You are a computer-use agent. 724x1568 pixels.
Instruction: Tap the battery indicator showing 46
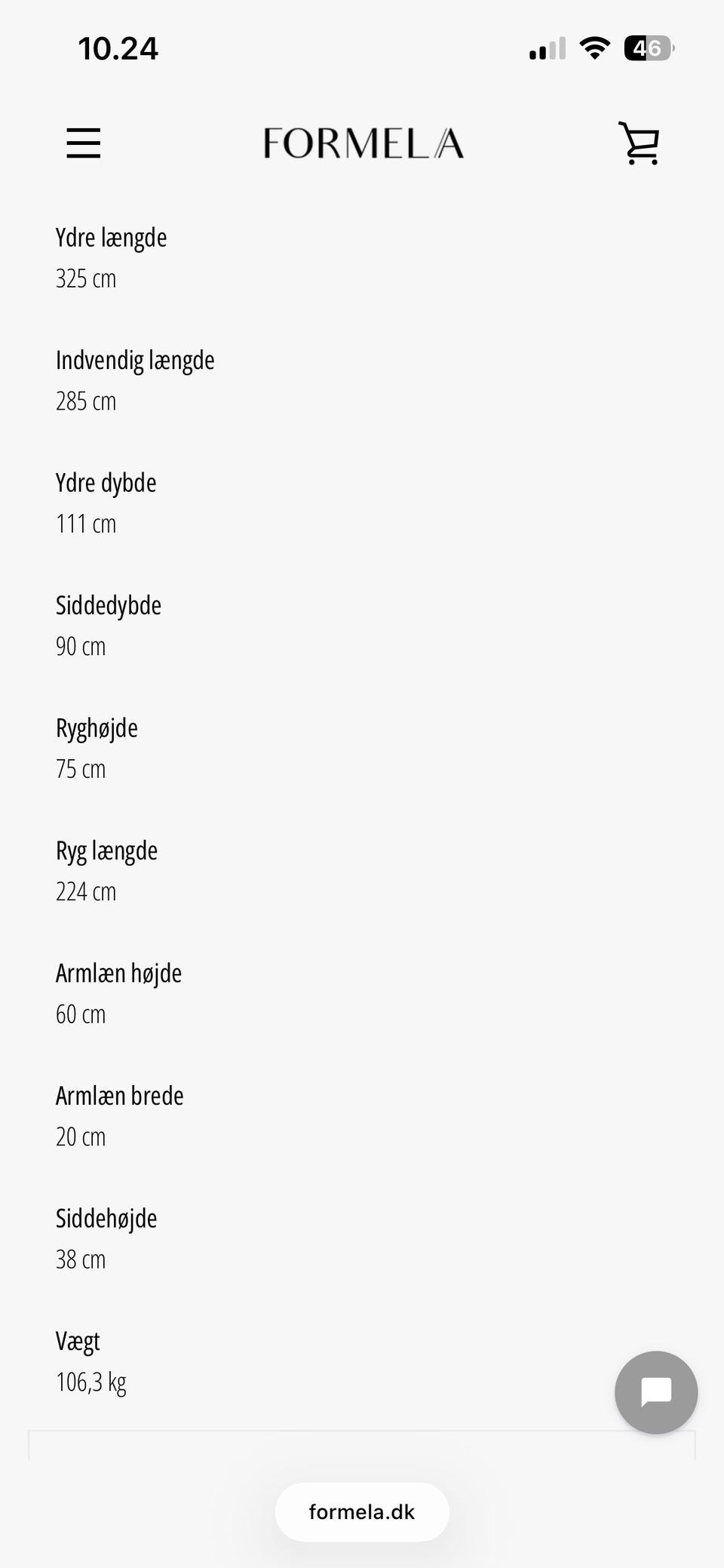click(x=647, y=48)
